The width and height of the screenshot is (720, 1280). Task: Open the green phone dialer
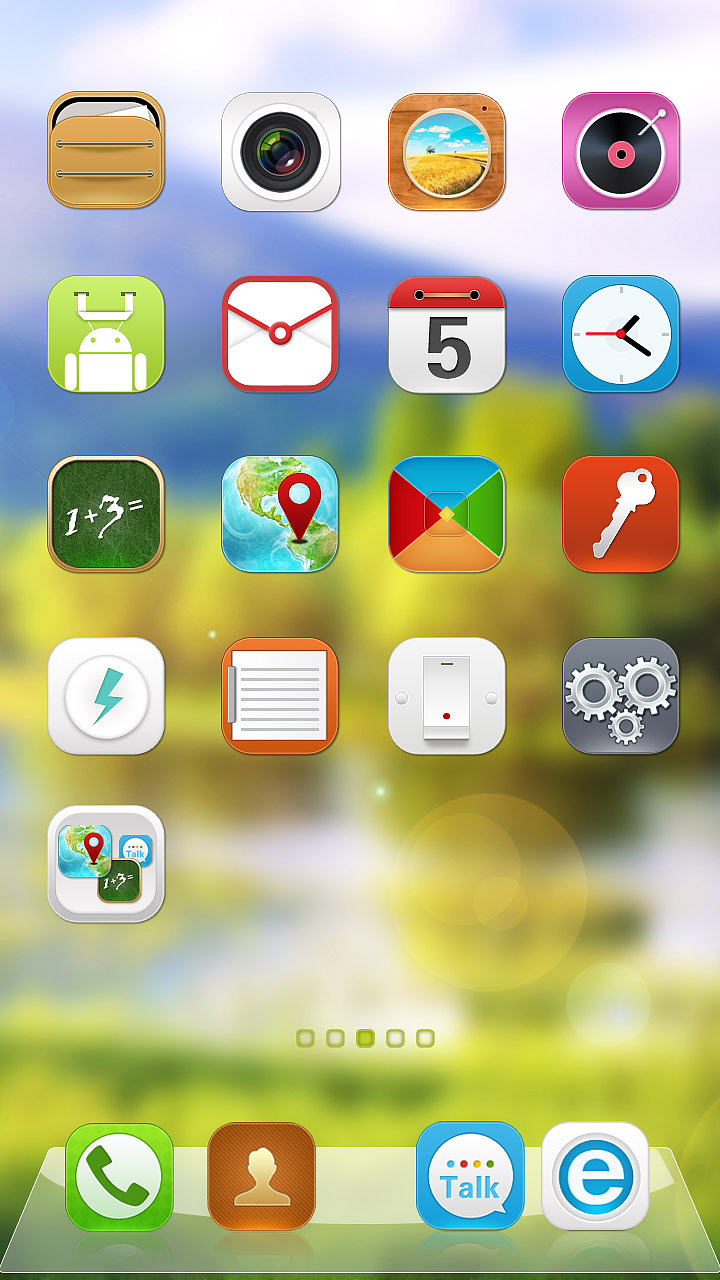click(120, 1177)
